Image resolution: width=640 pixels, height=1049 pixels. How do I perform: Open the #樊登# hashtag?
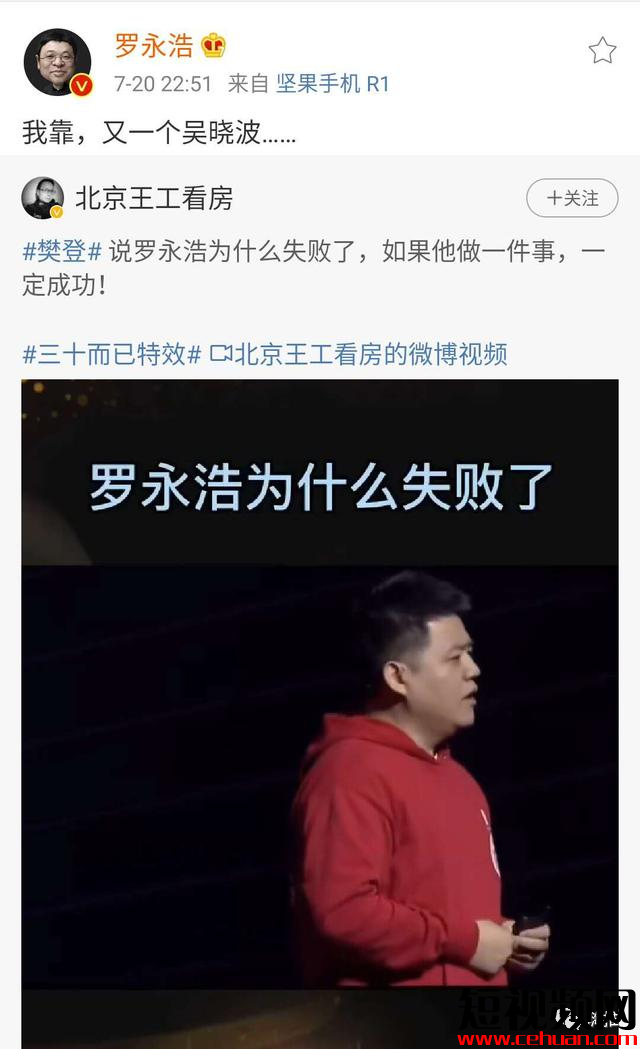point(62,251)
